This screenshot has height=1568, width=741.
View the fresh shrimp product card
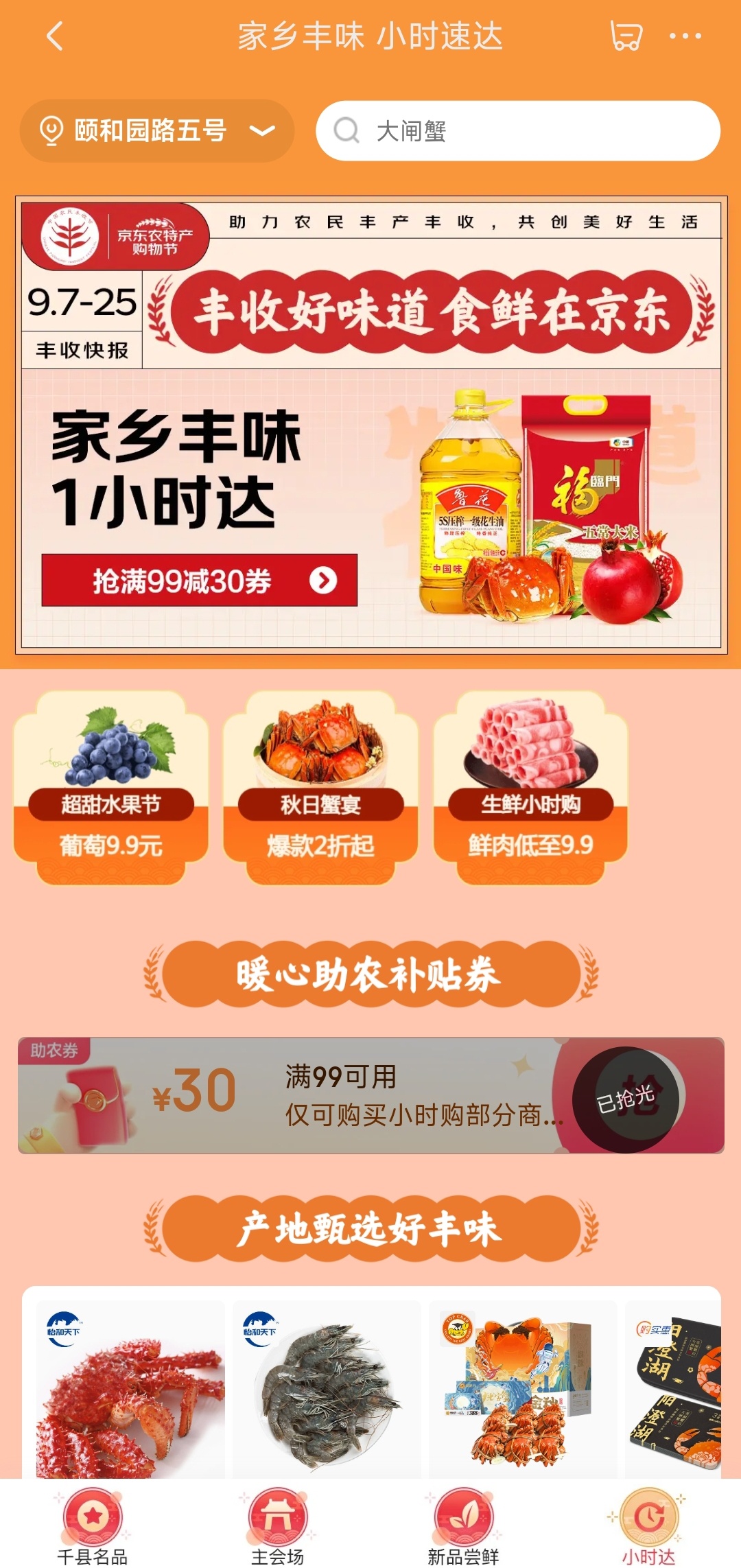click(x=327, y=1390)
